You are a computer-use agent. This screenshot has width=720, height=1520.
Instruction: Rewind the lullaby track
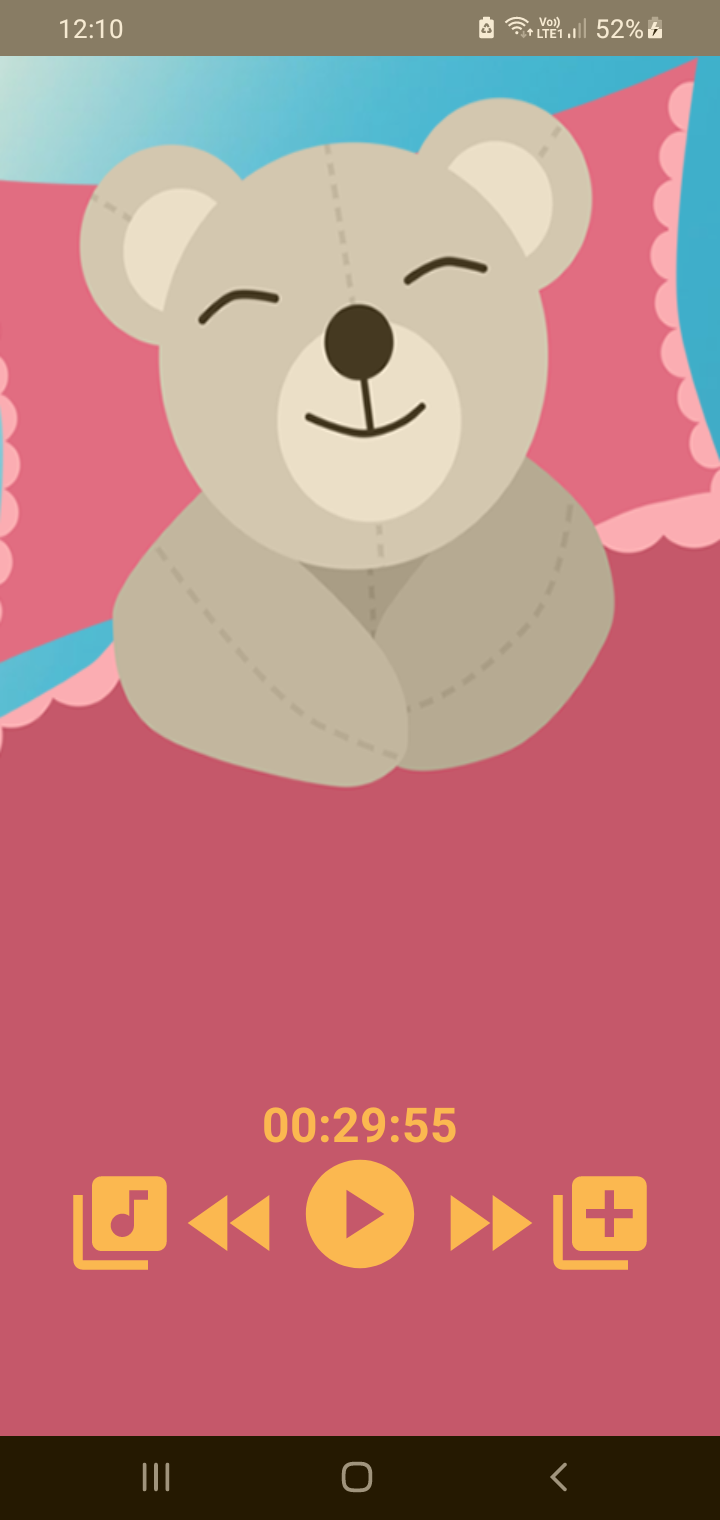click(229, 1222)
